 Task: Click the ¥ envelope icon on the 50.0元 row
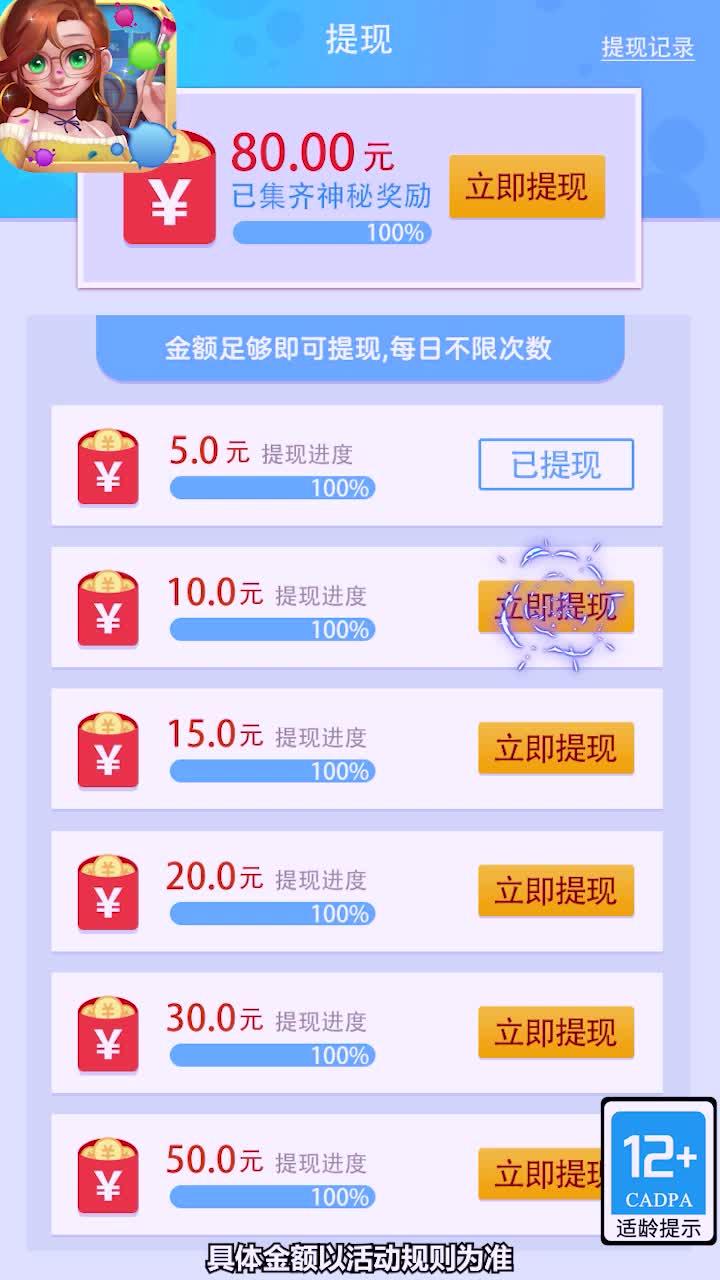[107, 1175]
